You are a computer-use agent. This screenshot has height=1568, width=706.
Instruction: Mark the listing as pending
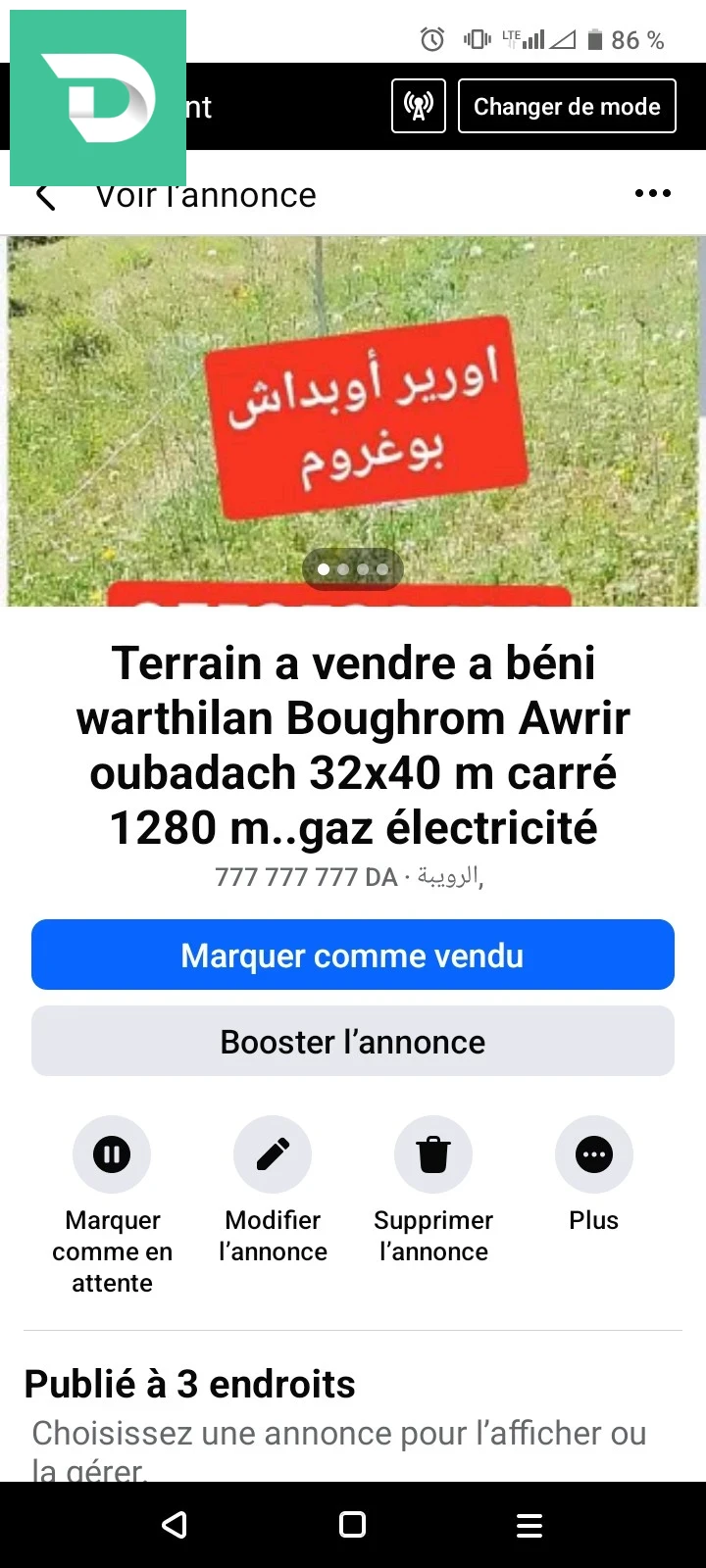tap(112, 1154)
